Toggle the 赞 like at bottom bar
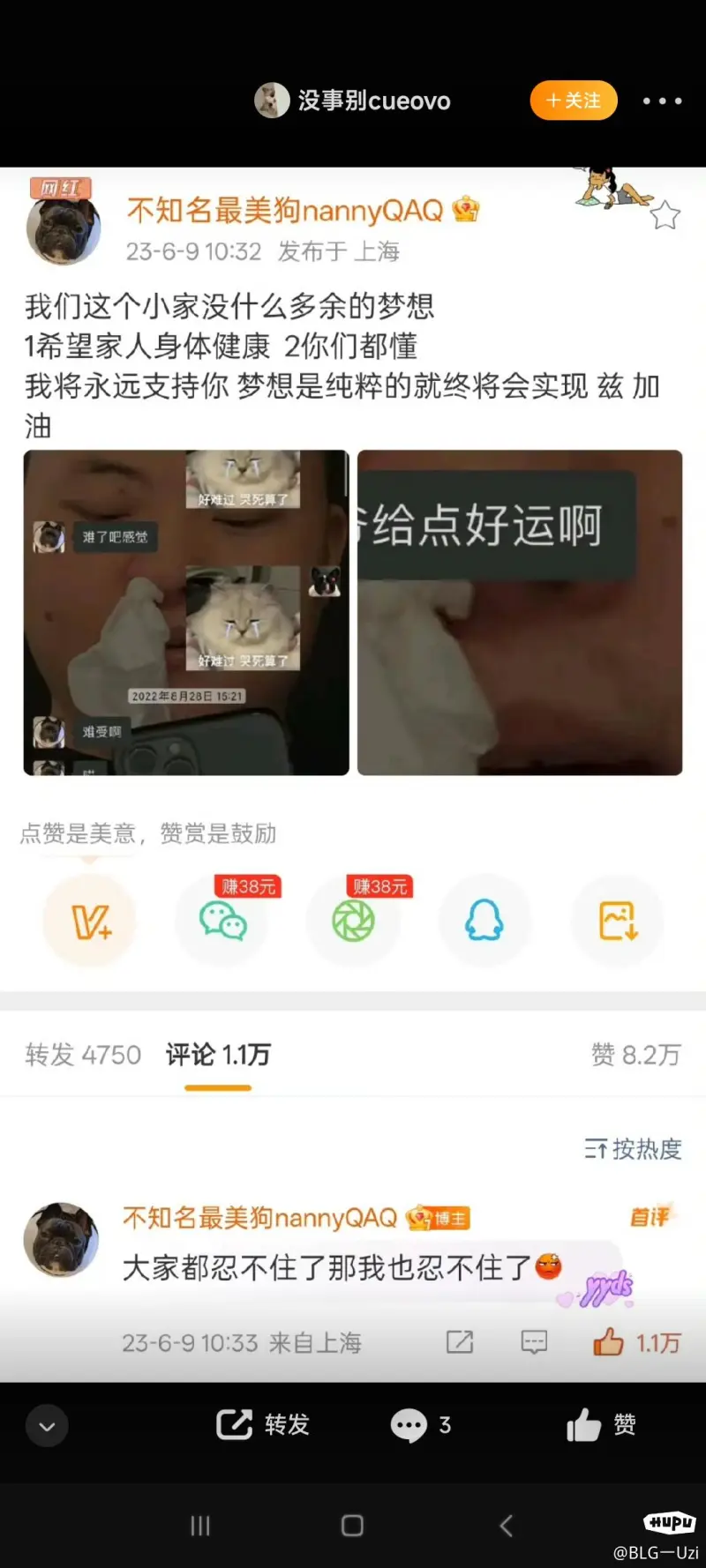 pos(604,1425)
